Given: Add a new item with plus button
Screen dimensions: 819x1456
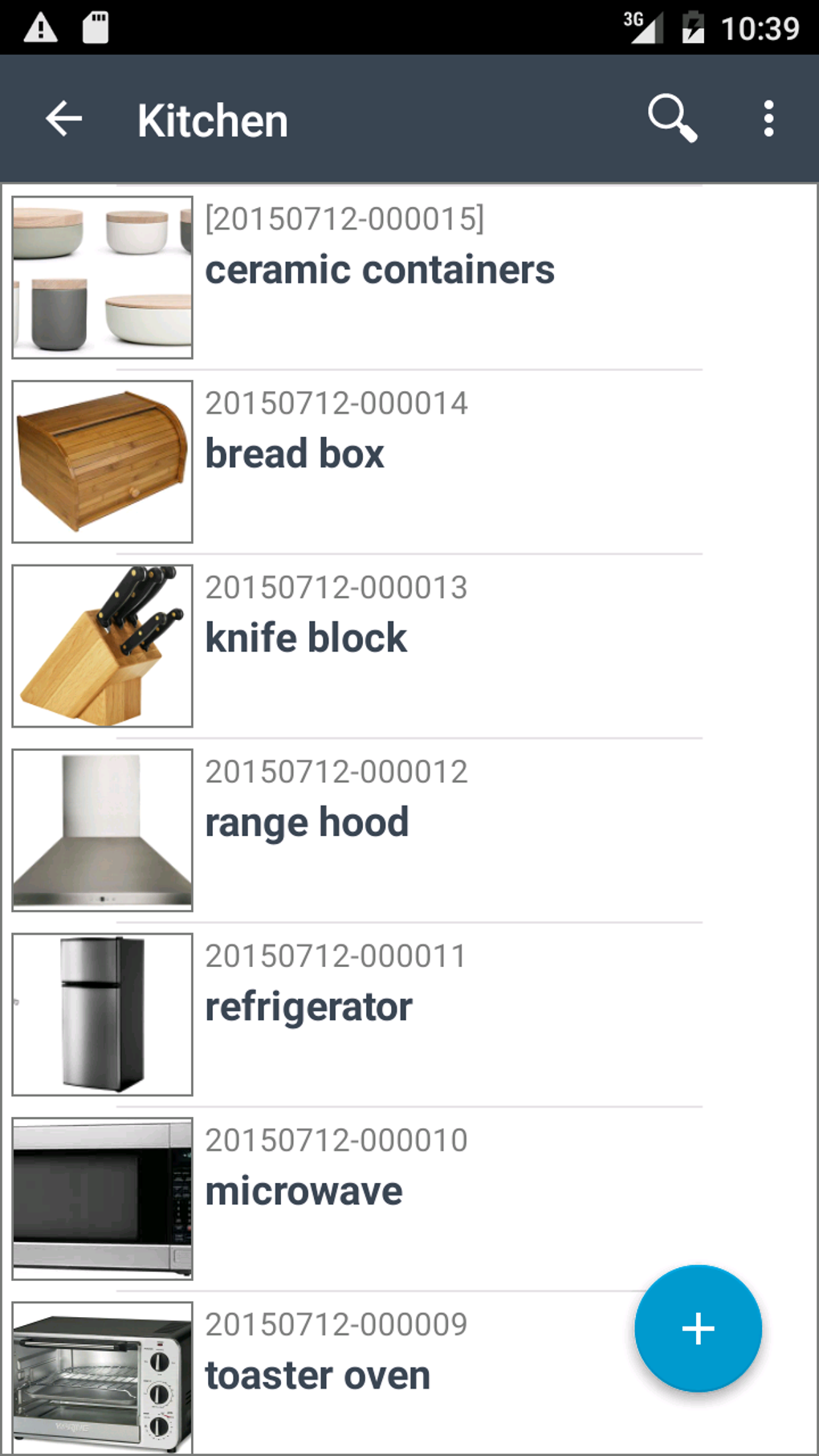Looking at the screenshot, I should tap(698, 1328).
